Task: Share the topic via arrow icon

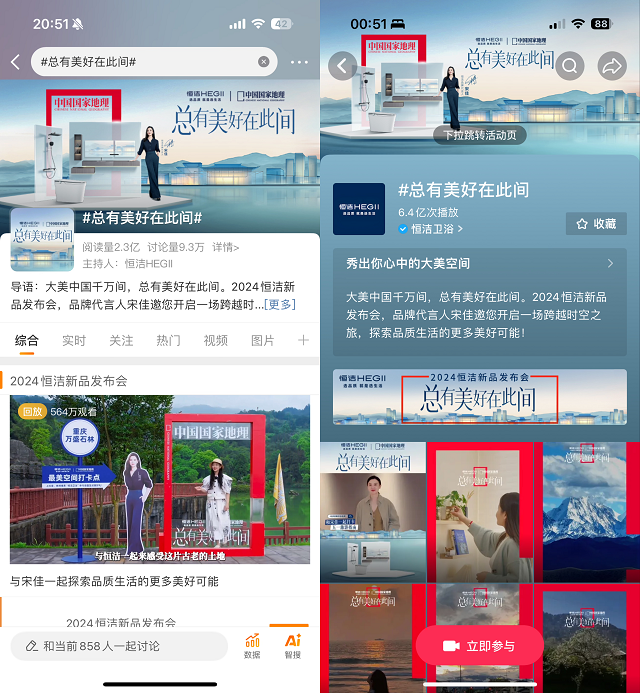Action: point(610,66)
